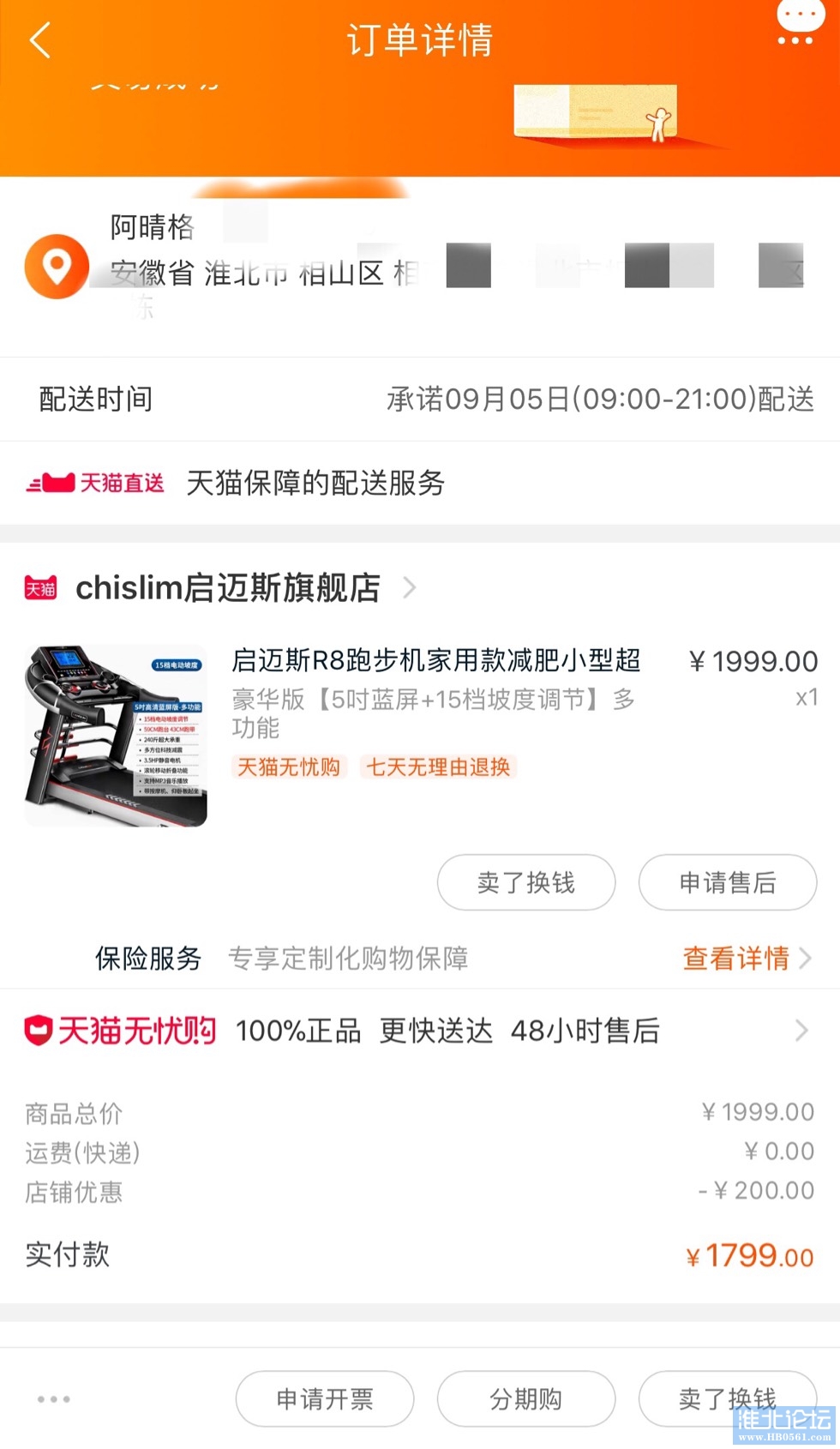Tap 卖了换钱 beside the 分期购 button
Image resolution: width=840 pixels, height=1449 pixels.
[x=727, y=1399]
